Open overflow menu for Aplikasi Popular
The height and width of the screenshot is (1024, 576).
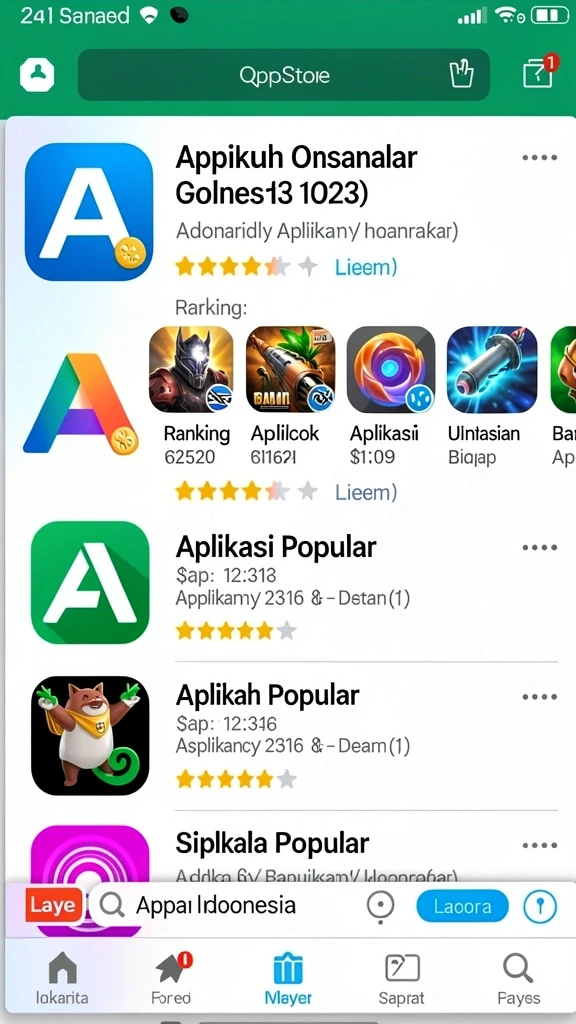[539, 547]
